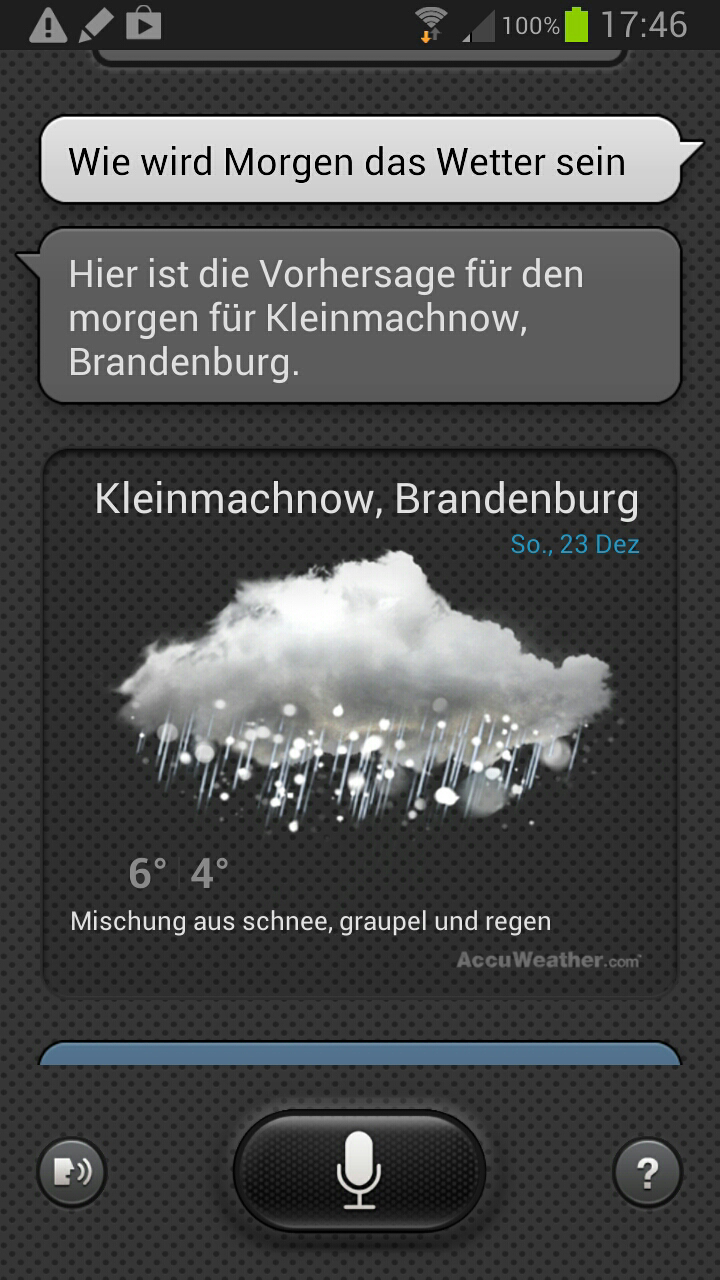
Task: Open the Kleinmachnow weather forecast card
Action: point(360,720)
